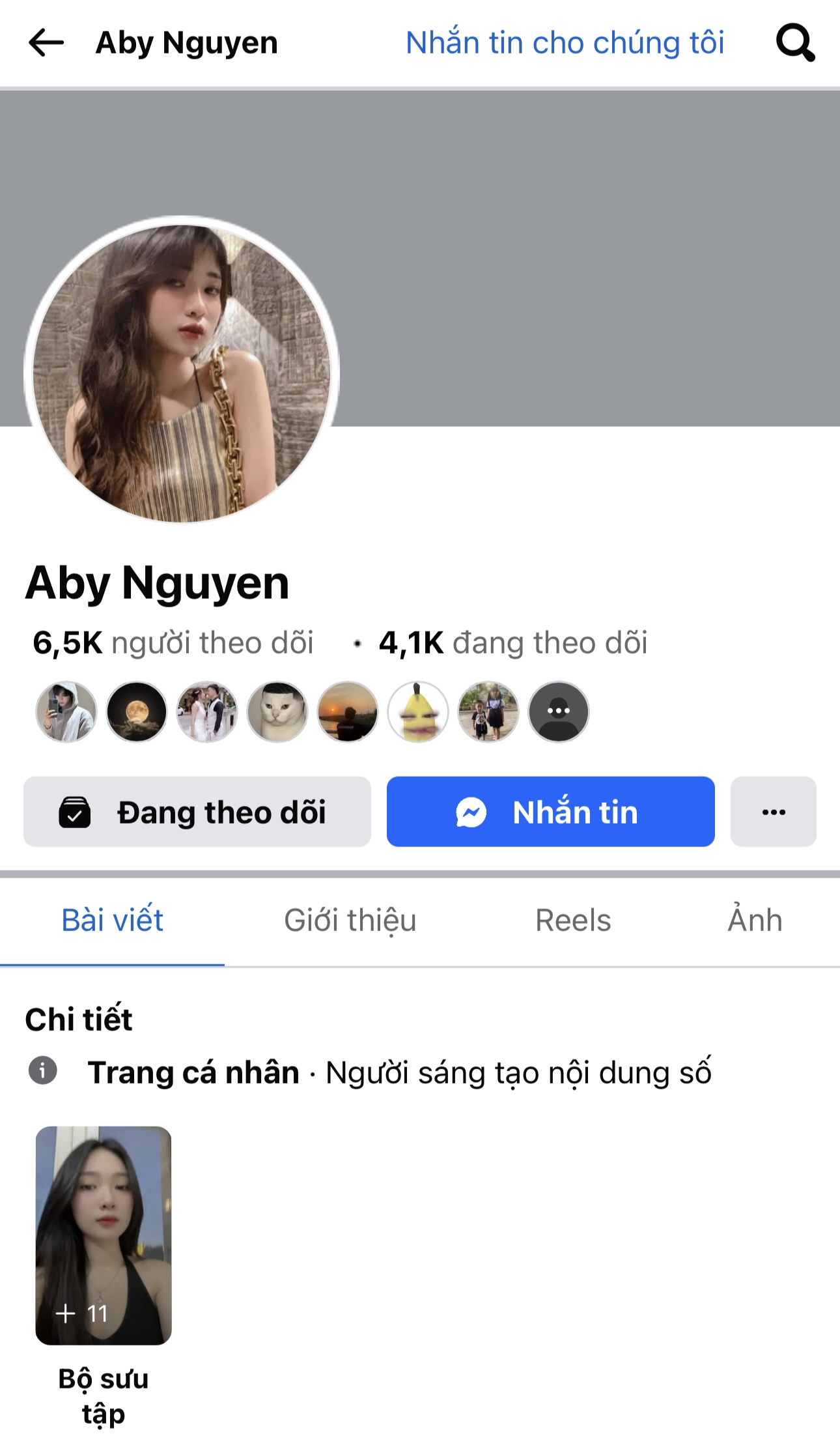View the '6,5K người theo dõi' followers list
The width and height of the screenshot is (840, 1434).
pos(173,643)
